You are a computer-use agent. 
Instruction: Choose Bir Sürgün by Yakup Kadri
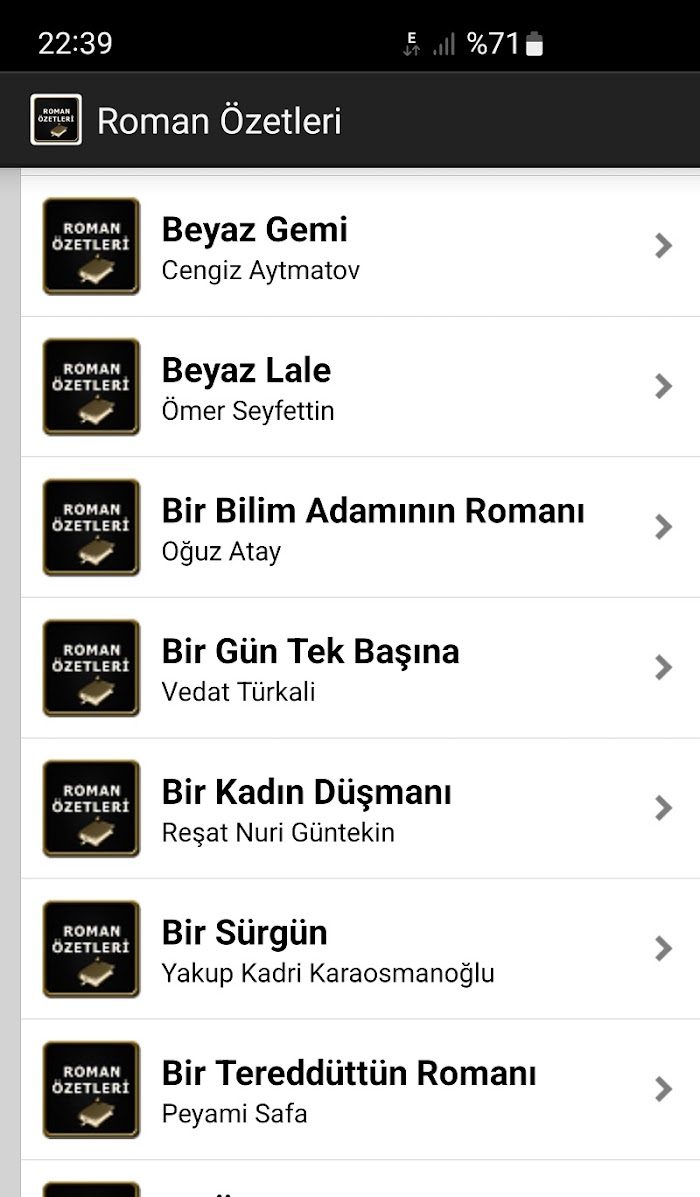(360, 949)
